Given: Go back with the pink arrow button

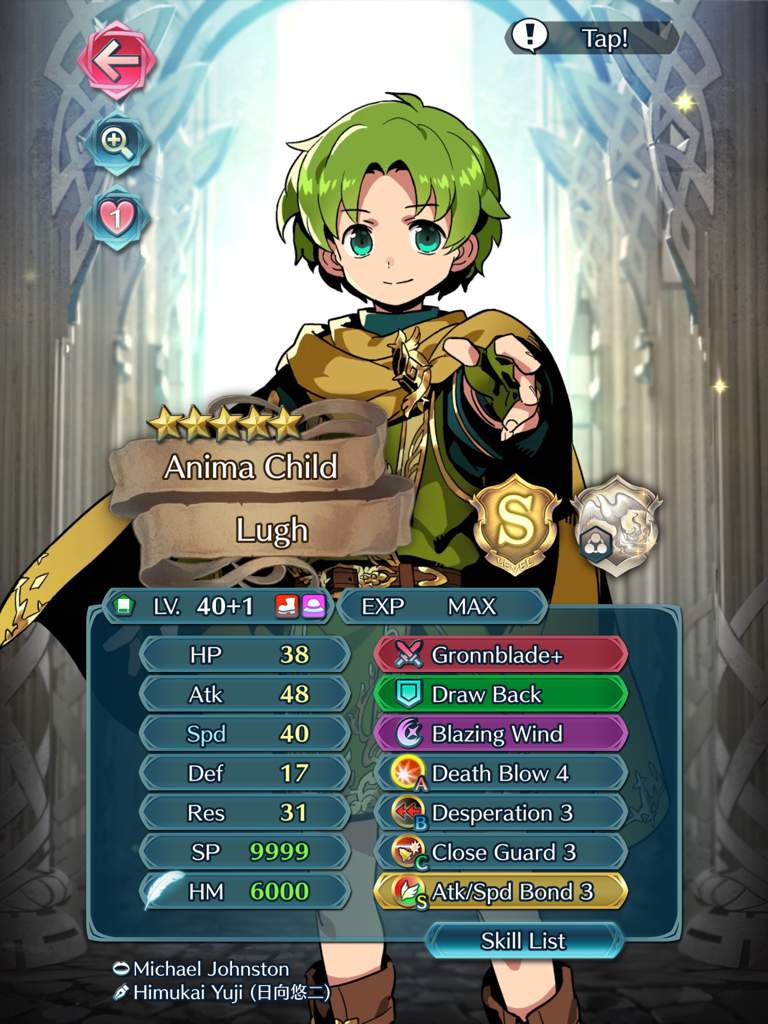Looking at the screenshot, I should pos(117,60).
